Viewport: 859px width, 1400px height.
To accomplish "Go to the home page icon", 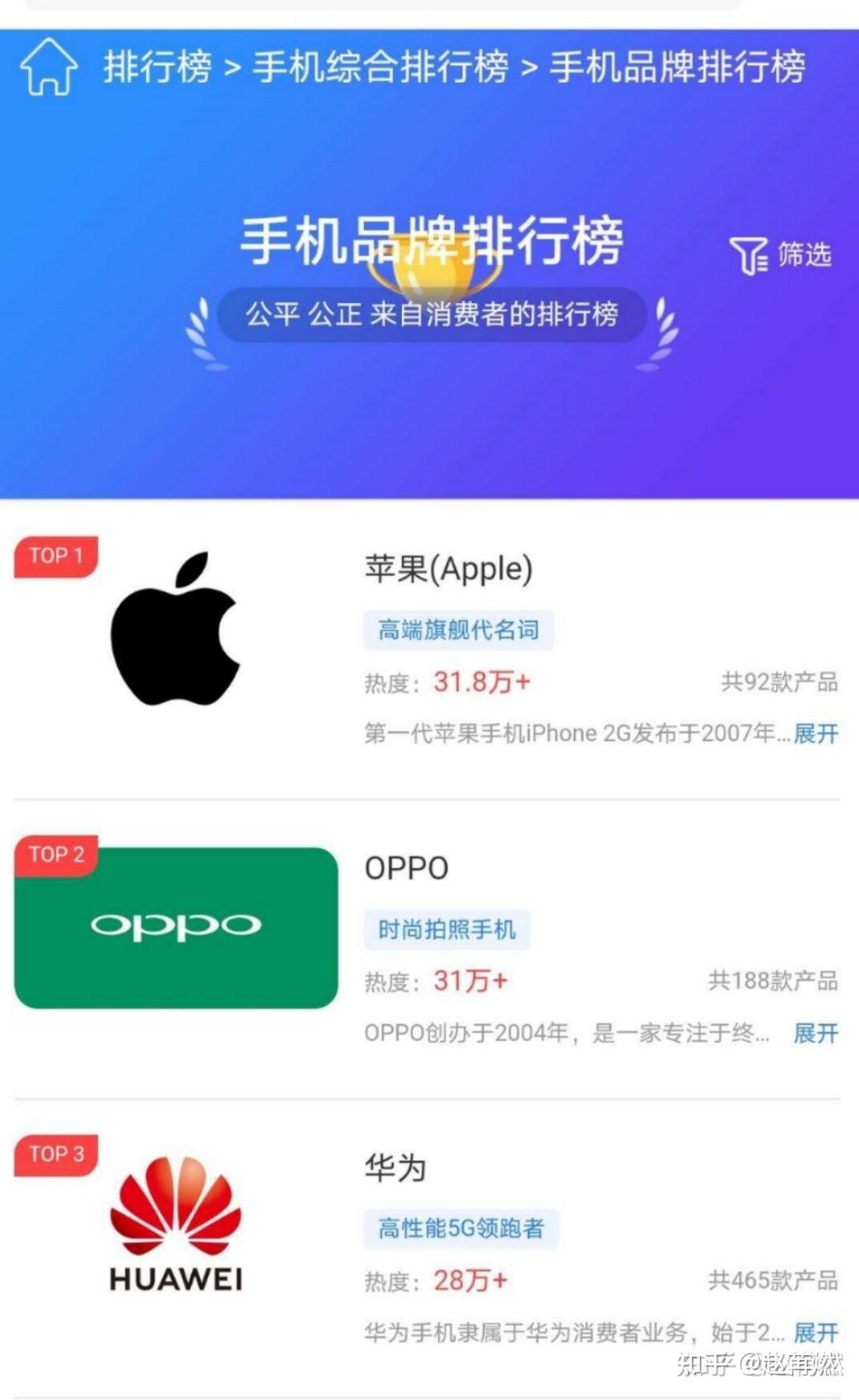I will pyautogui.click(x=48, y=67).
